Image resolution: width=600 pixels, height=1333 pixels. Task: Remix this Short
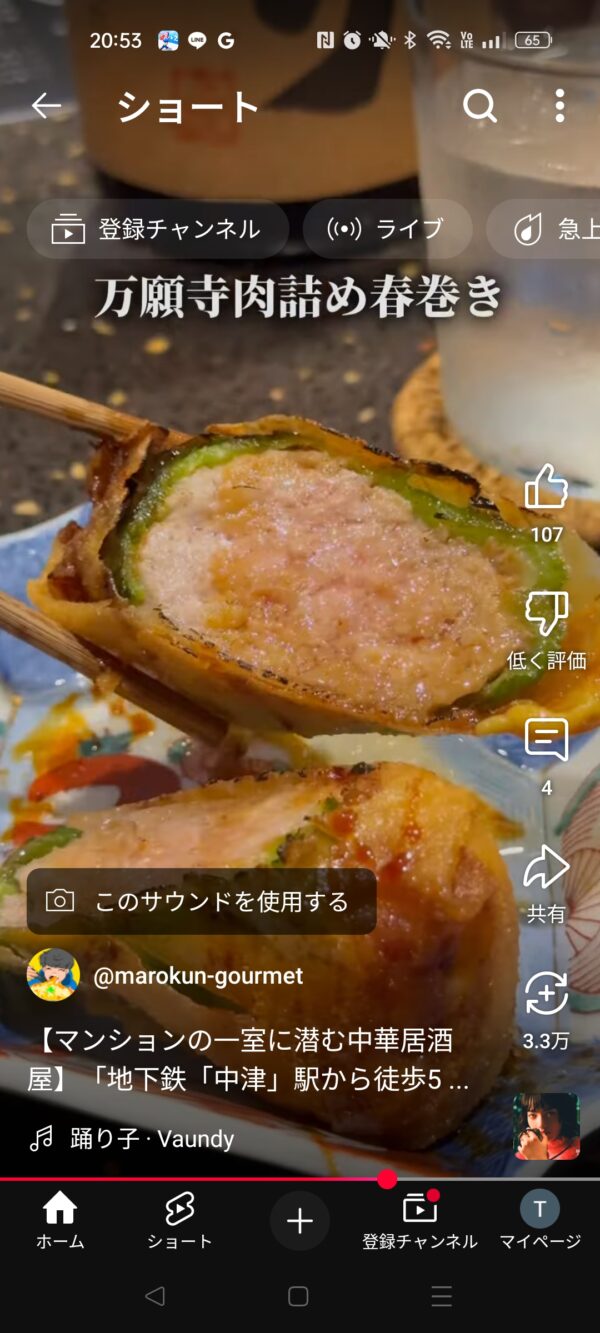click(x=546, y=994)
